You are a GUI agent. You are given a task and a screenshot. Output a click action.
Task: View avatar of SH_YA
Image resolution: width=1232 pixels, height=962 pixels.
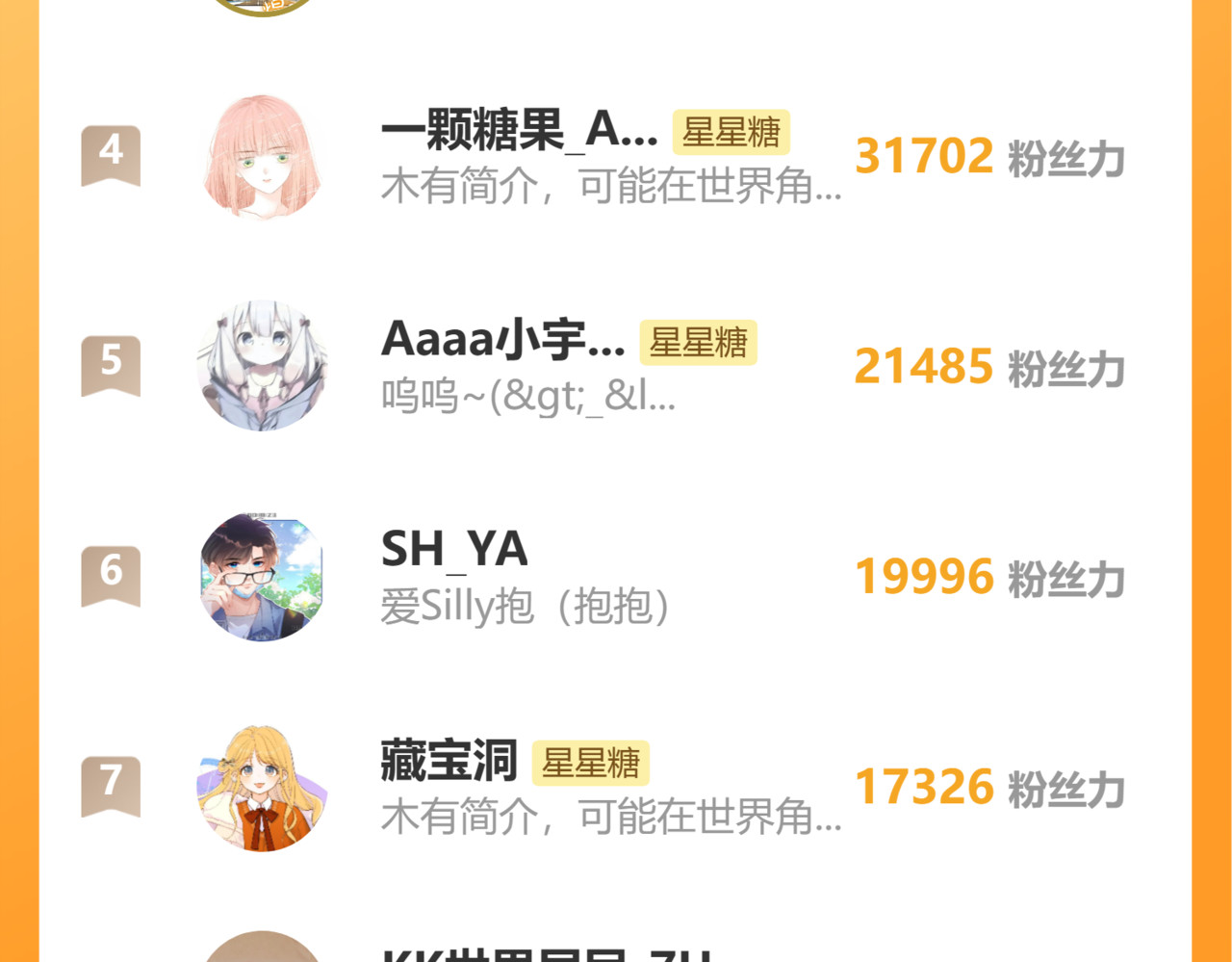click(x=262, y=577)
